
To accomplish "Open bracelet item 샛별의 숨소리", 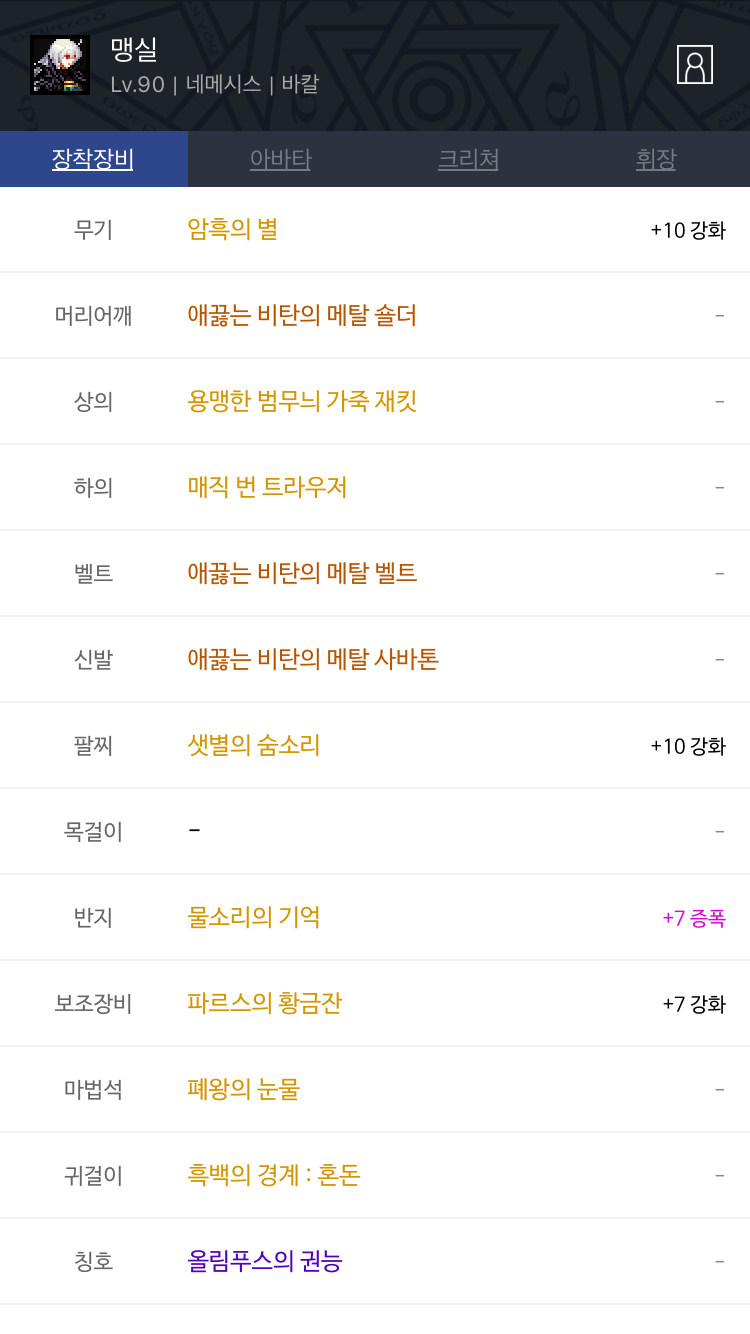I will pyautogui.click(x=254, y=746).
